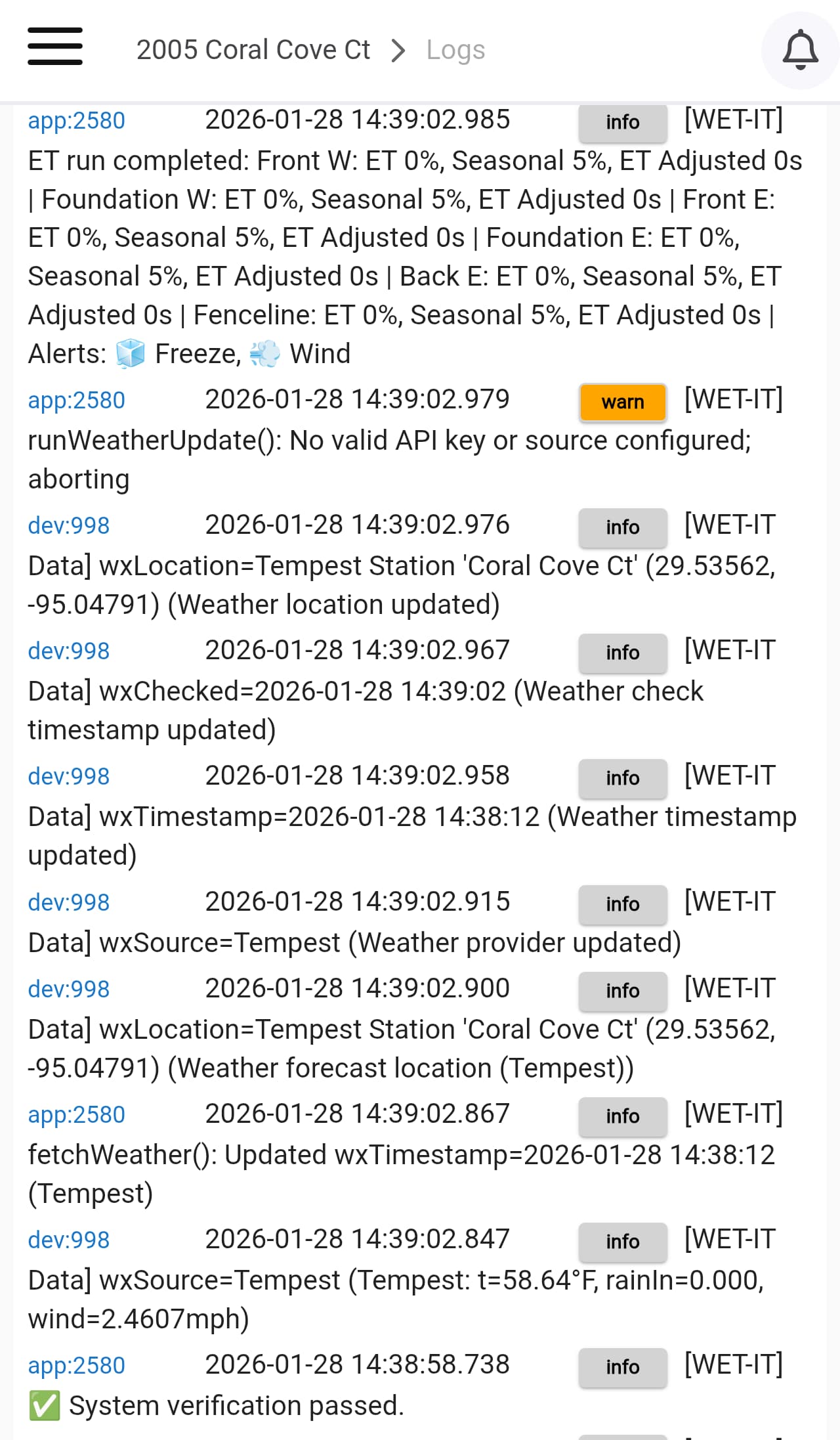The width and height of the screenshot is (840, 1440).
Task: Open dev:998 link at 14:39:02.915 entry
Action: coord(68,903)
